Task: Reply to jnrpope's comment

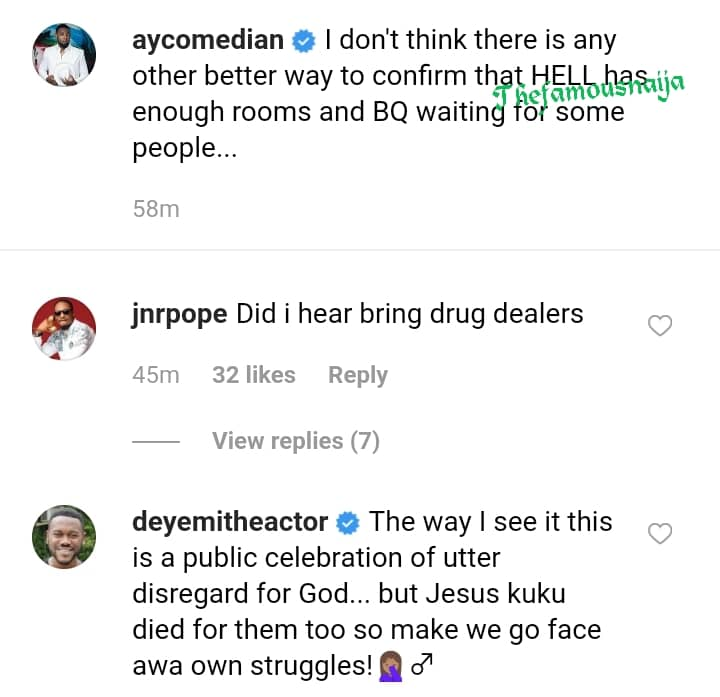Action: pos(357,375)
